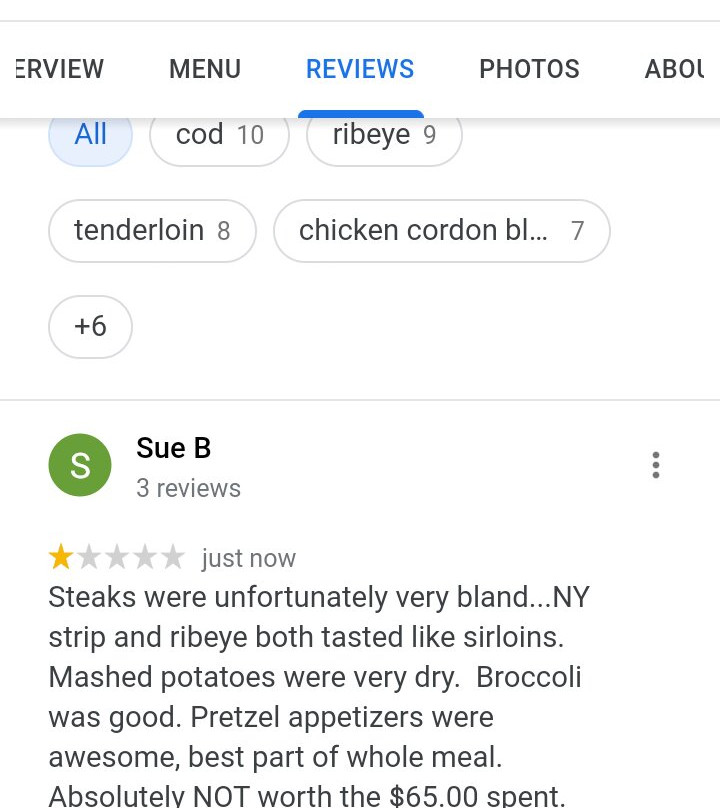Switch to the Overview tab
This screenshot has width=720, height=808.
pyautogui.click(x=55, y=69)
